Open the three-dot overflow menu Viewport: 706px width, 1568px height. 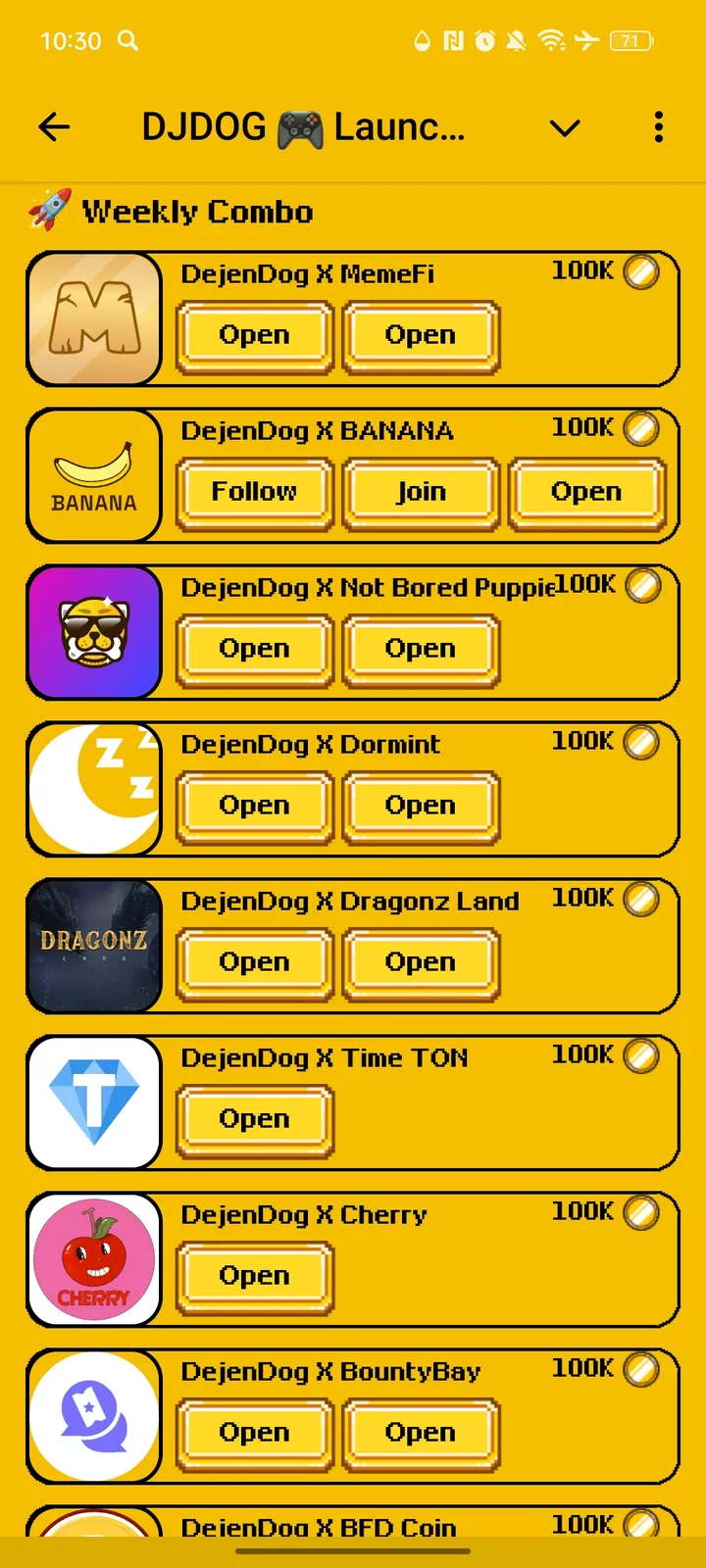click(x=658, y=127)
